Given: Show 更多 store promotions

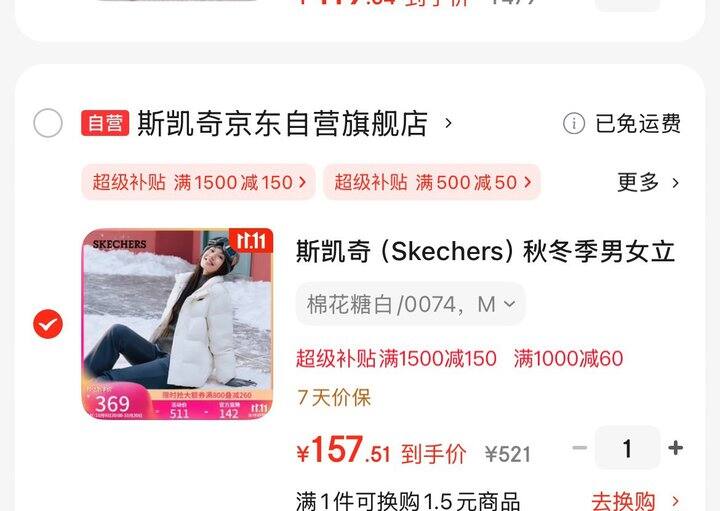Looking at the screenshot, I should 648,182.
